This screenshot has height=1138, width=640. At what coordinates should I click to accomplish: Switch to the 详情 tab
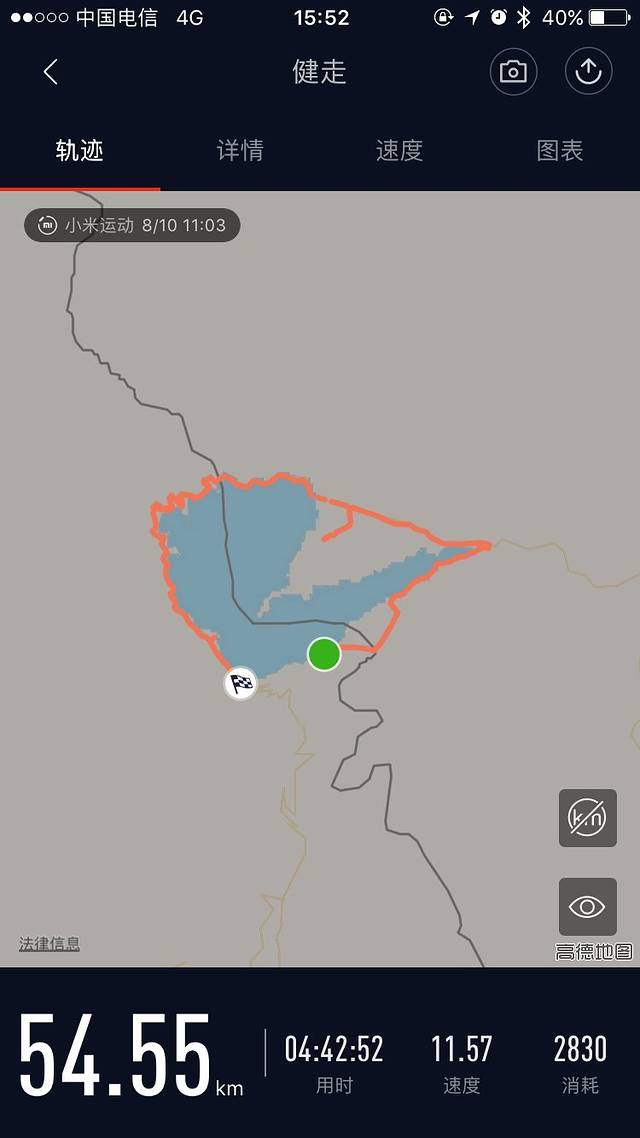(240, 151)
